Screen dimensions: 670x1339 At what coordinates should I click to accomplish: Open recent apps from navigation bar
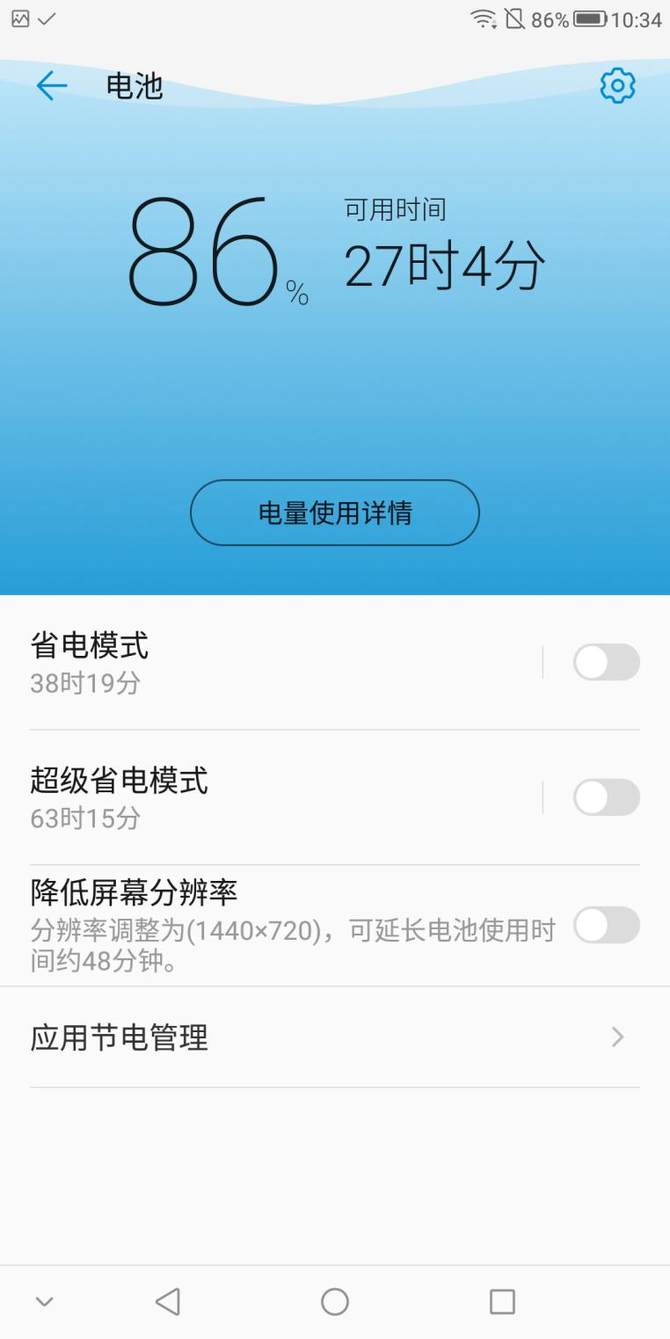click(x=502, y=1301)
